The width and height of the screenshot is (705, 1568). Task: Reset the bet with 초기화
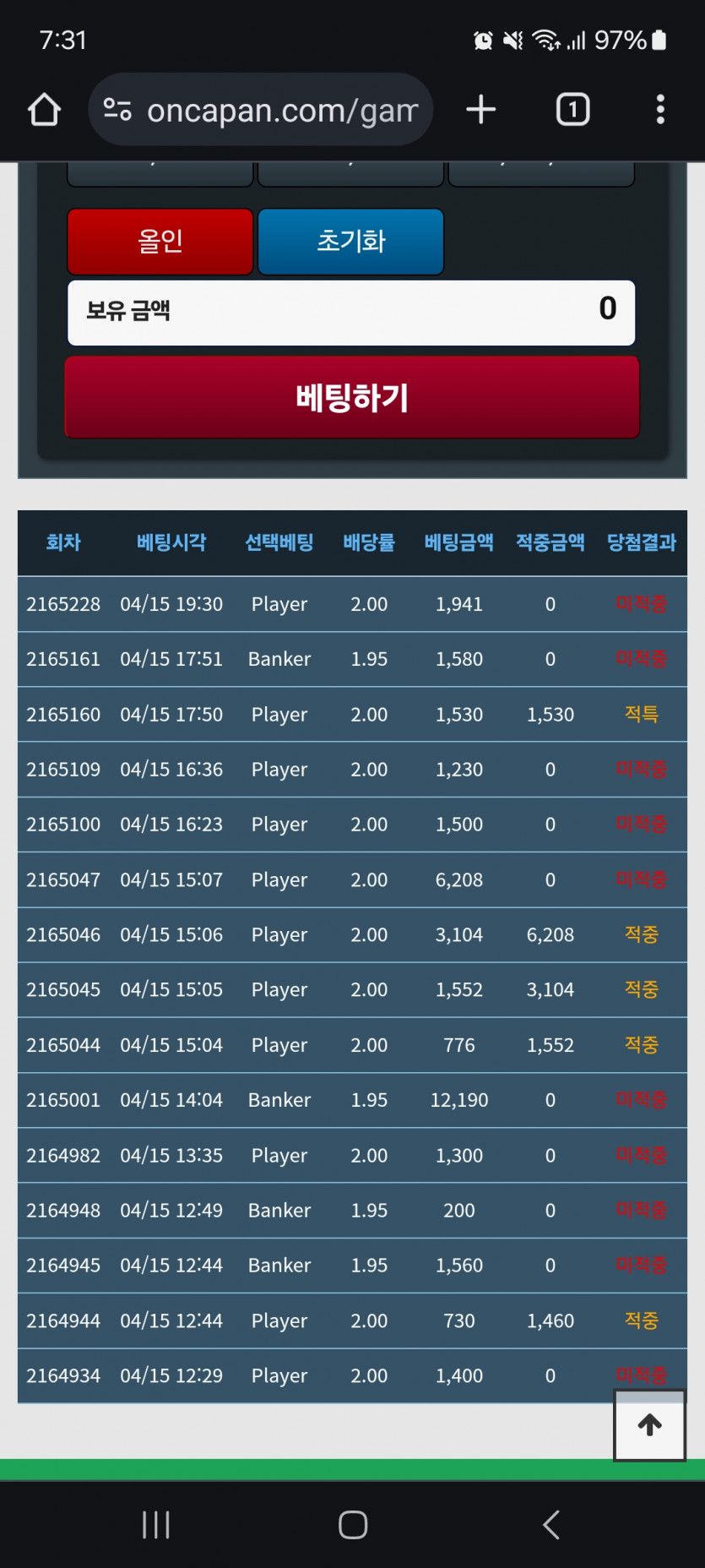coord(350,242)
